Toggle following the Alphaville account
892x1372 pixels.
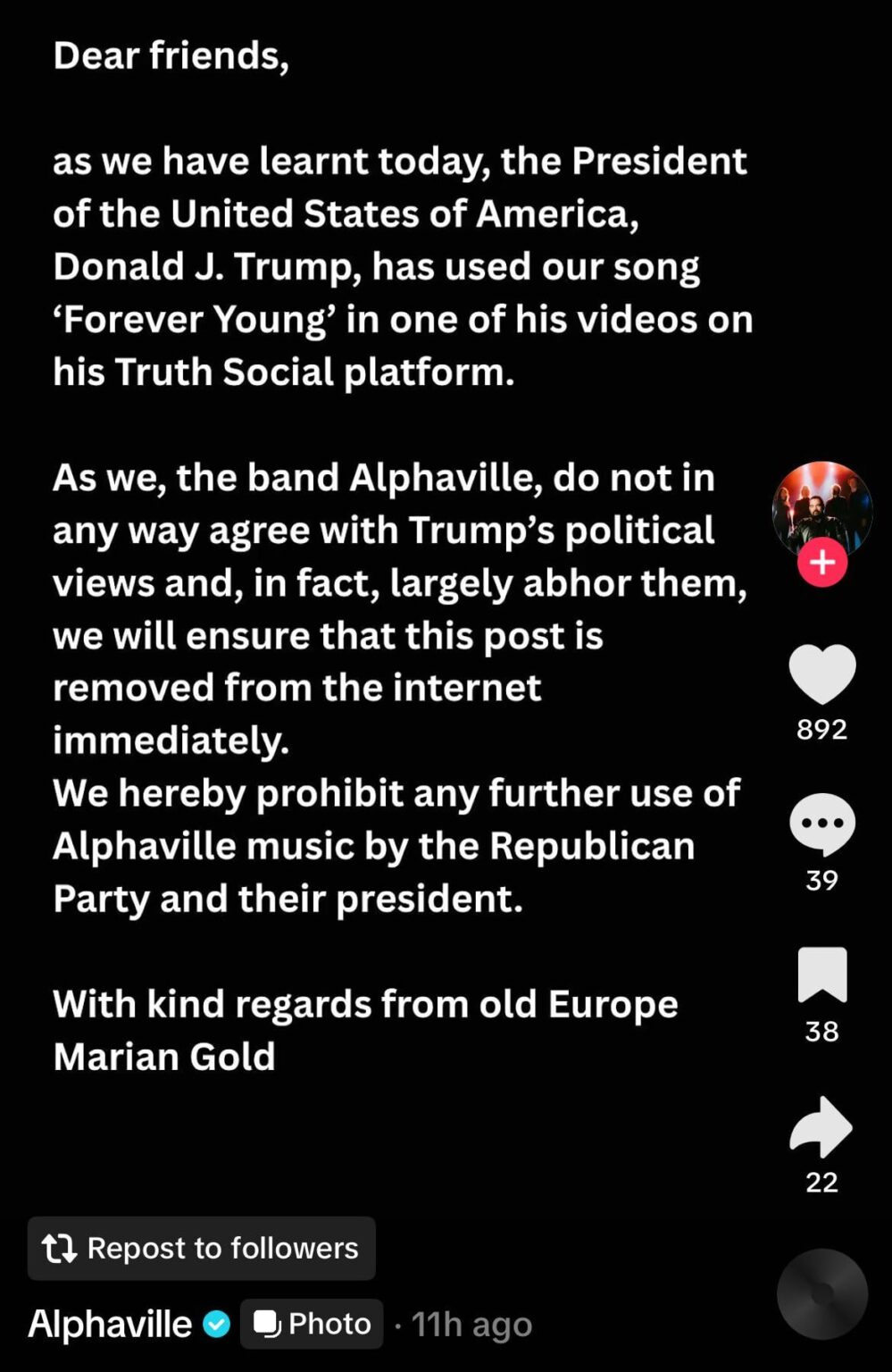(821, 562)
